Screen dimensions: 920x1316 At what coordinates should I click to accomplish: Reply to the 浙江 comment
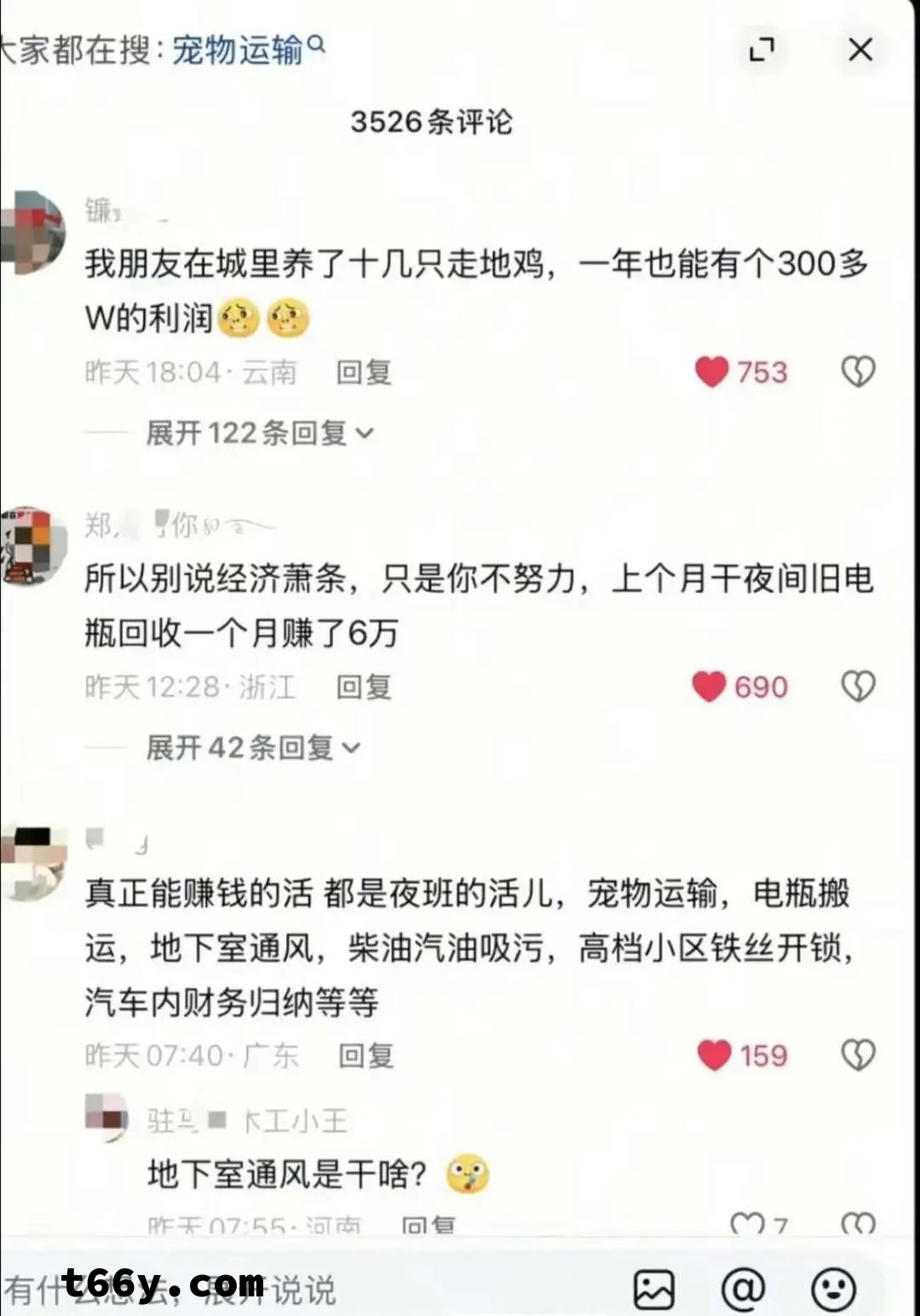[x=364, y=687]
